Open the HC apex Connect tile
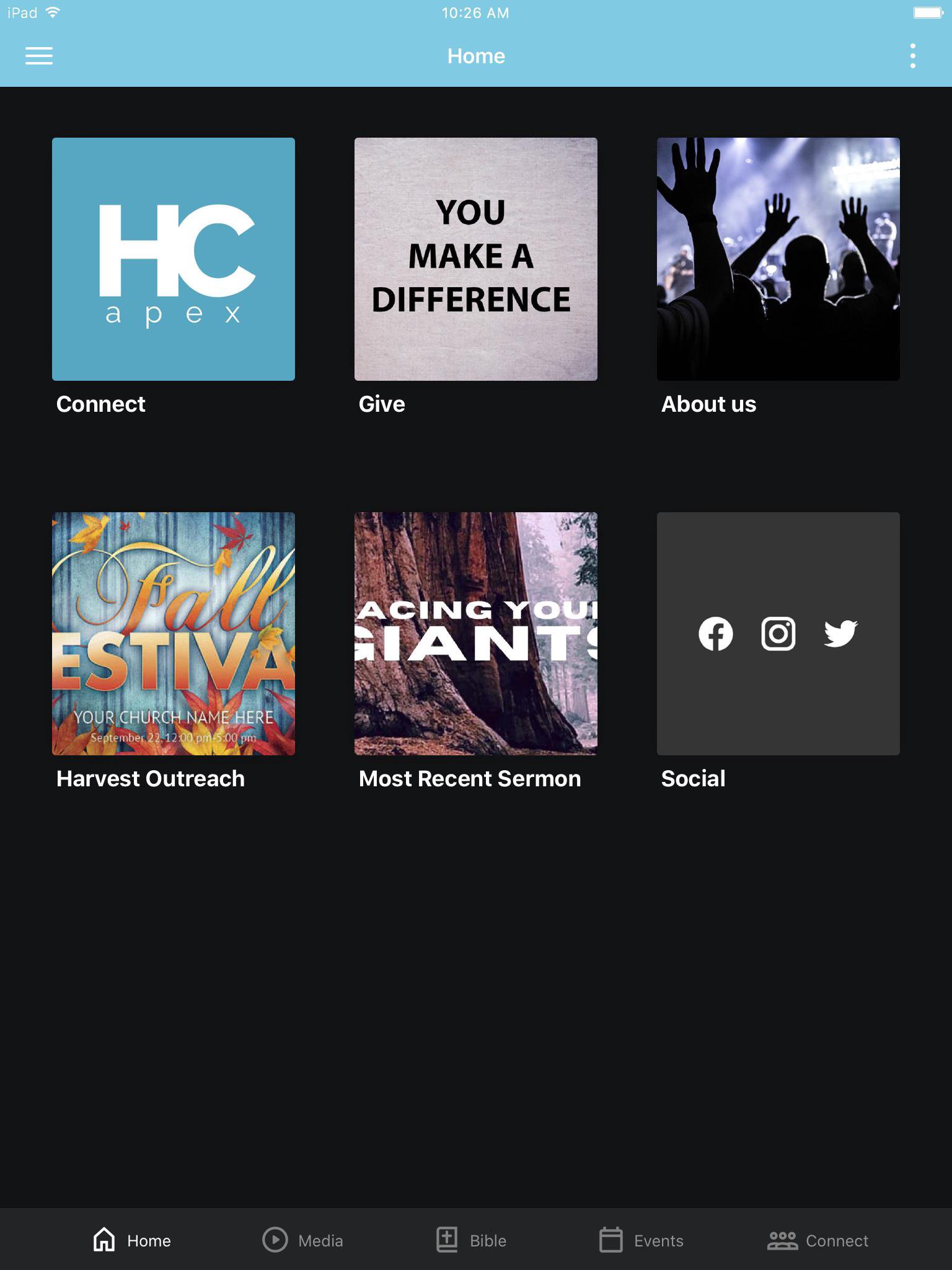The width and height of the screenshot is (952, 1270). pos(174,259)
